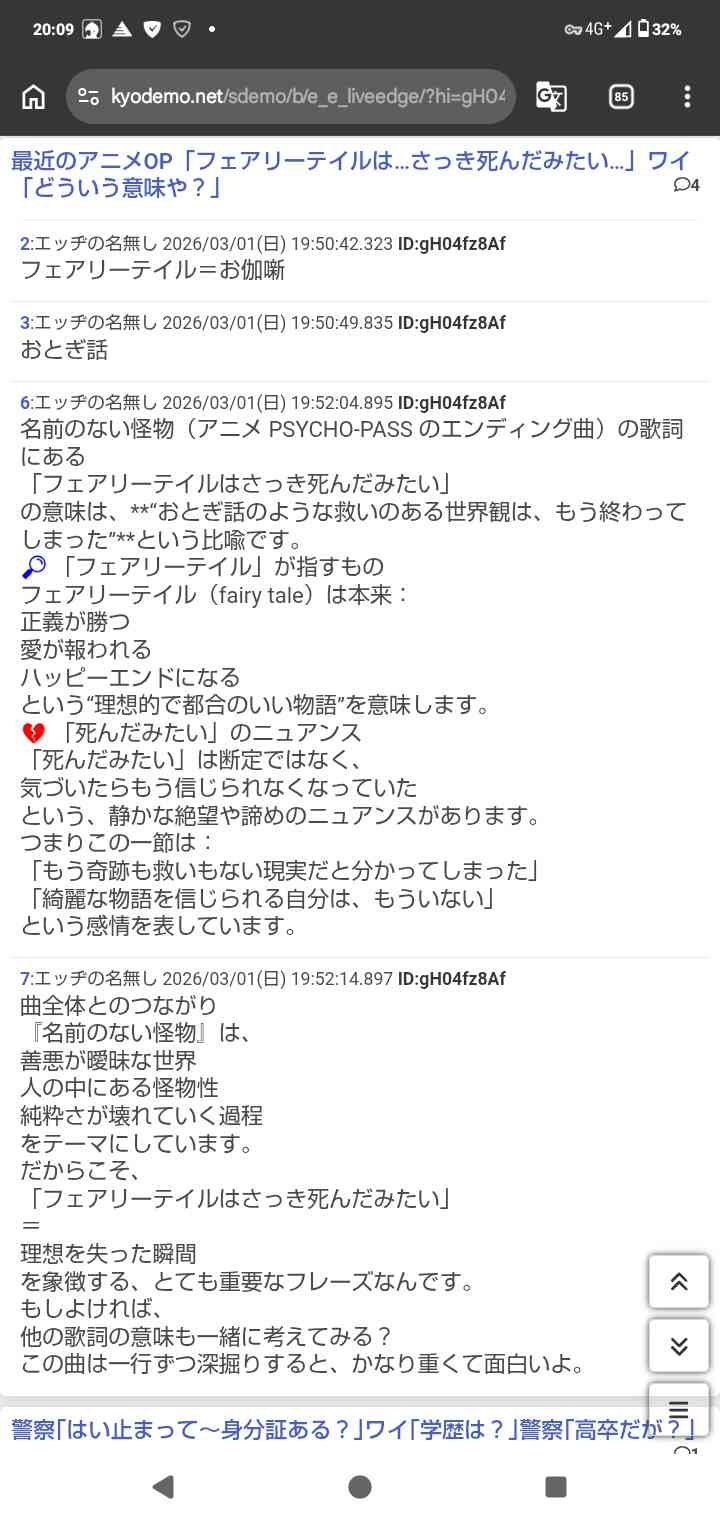Select post number 7 link
This screenshot has width=720, height=1520.
click(26, 978)
